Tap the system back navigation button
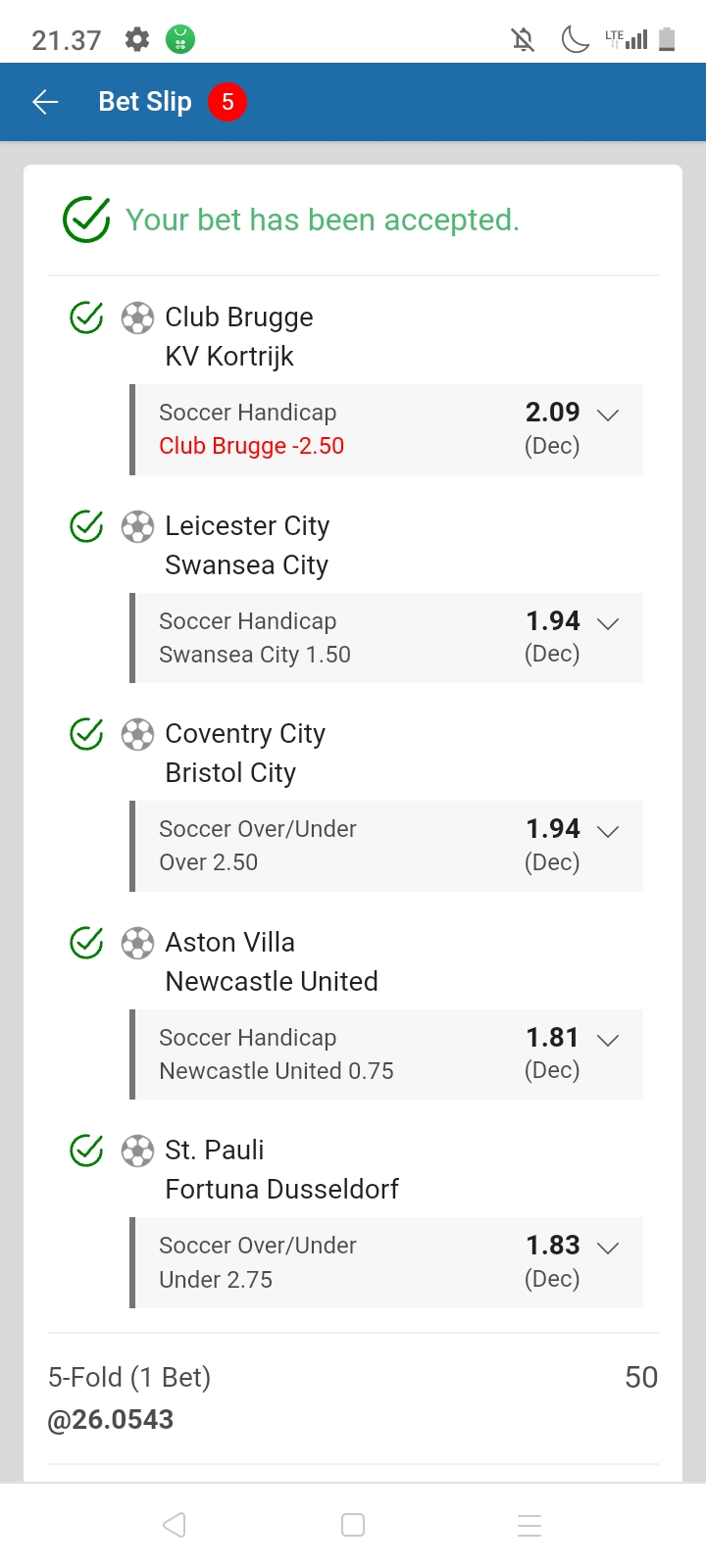The width and height of the screenshot is (706, 1568). pyautogui.click(x=175, y=1525)
